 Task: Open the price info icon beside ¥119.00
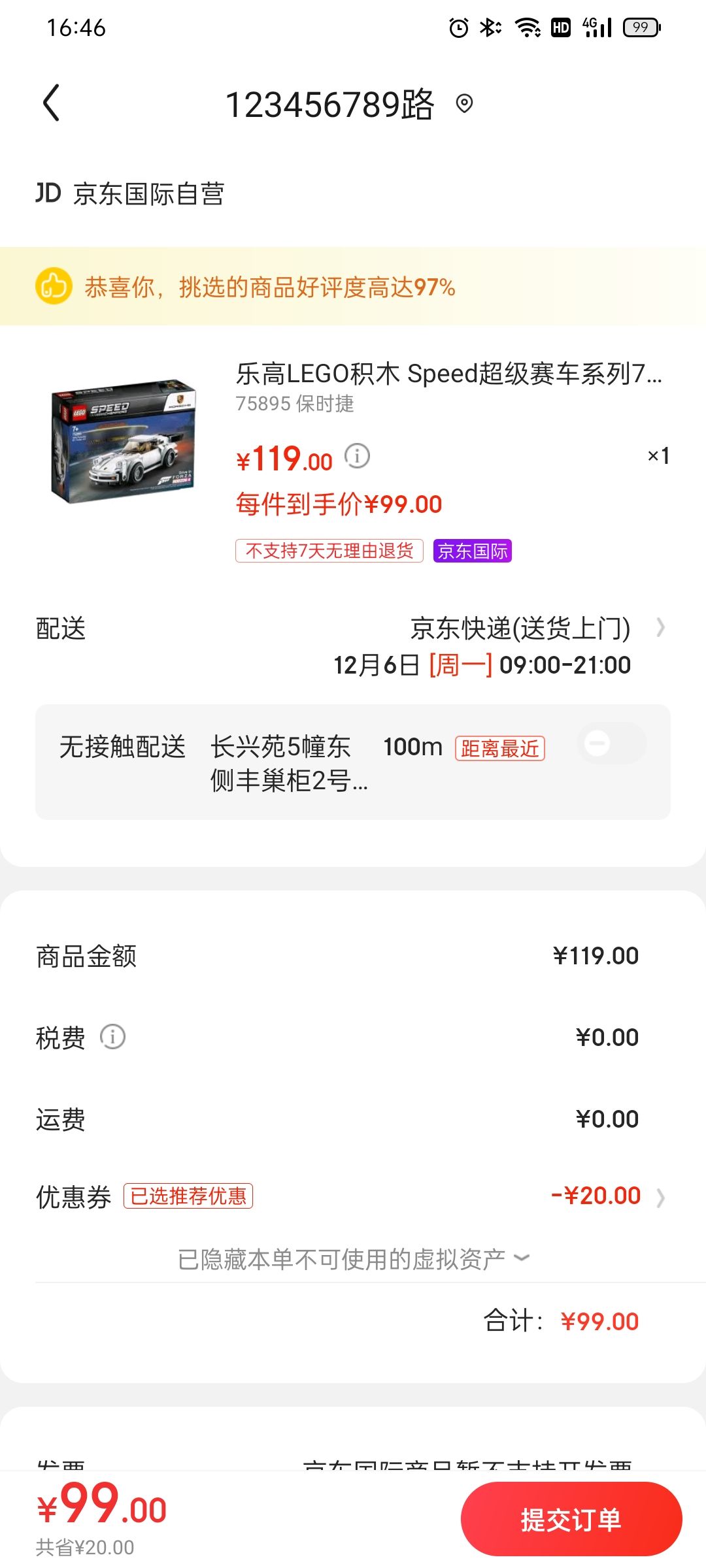point(357,455)
